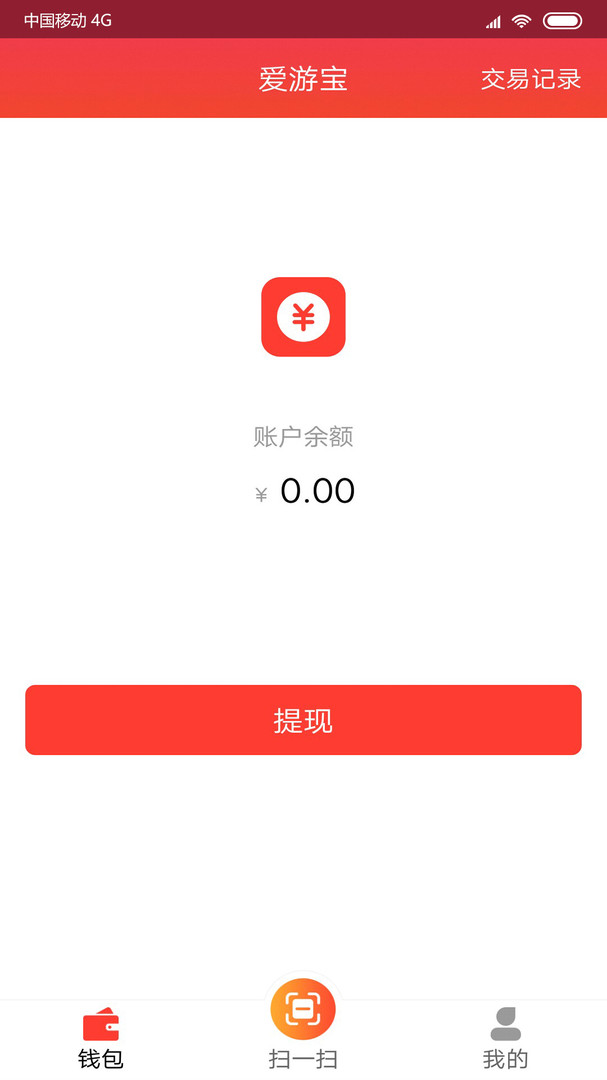Switch to the 钱包 wallet tab
Viewport: 607px width, 1080px height.
pyautogui.click(x=101, y=1038)
